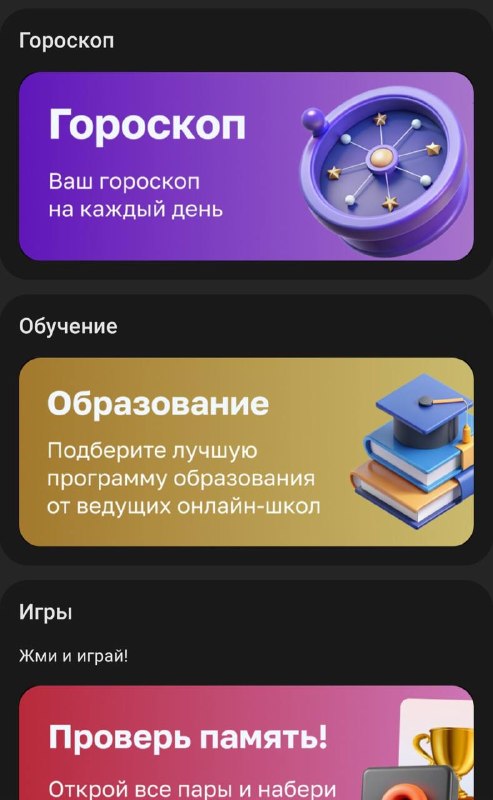Screen dimensions: 493x800
Task: Launch the Проверь память! memory game
Action: pos(246,743)
